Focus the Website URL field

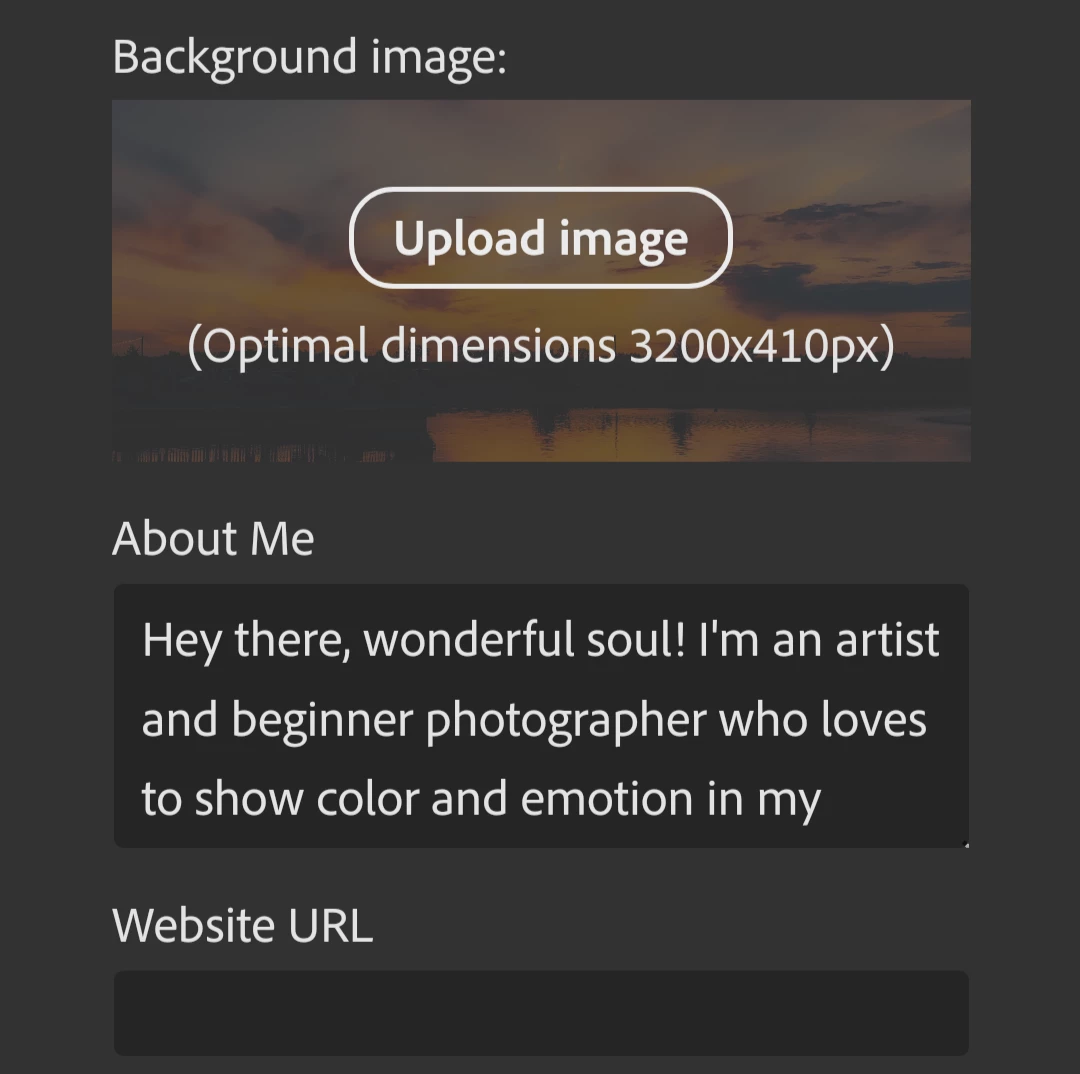540,1013
